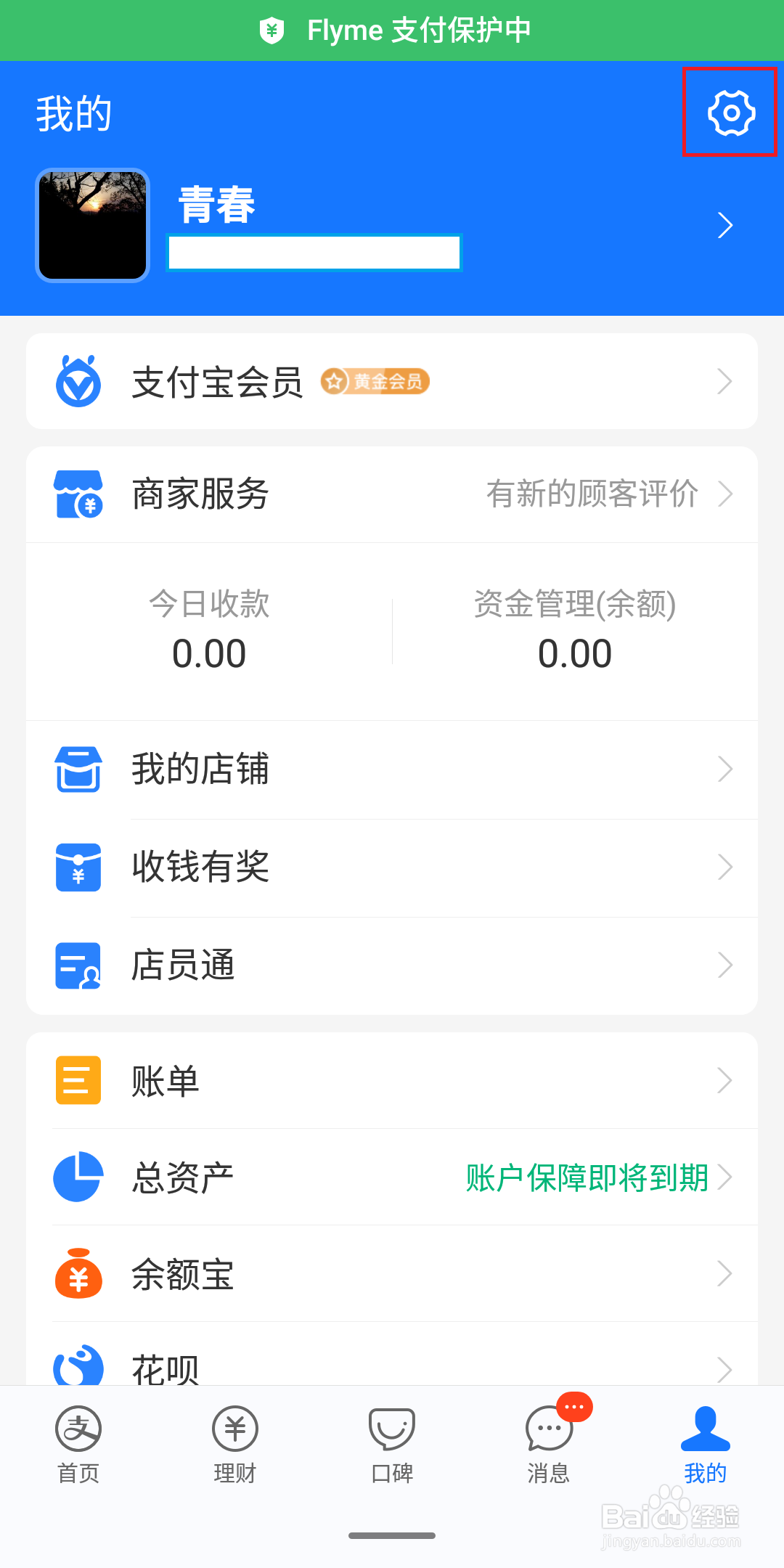Open 花呗

pyautogui.click(x=392, y=1366)
